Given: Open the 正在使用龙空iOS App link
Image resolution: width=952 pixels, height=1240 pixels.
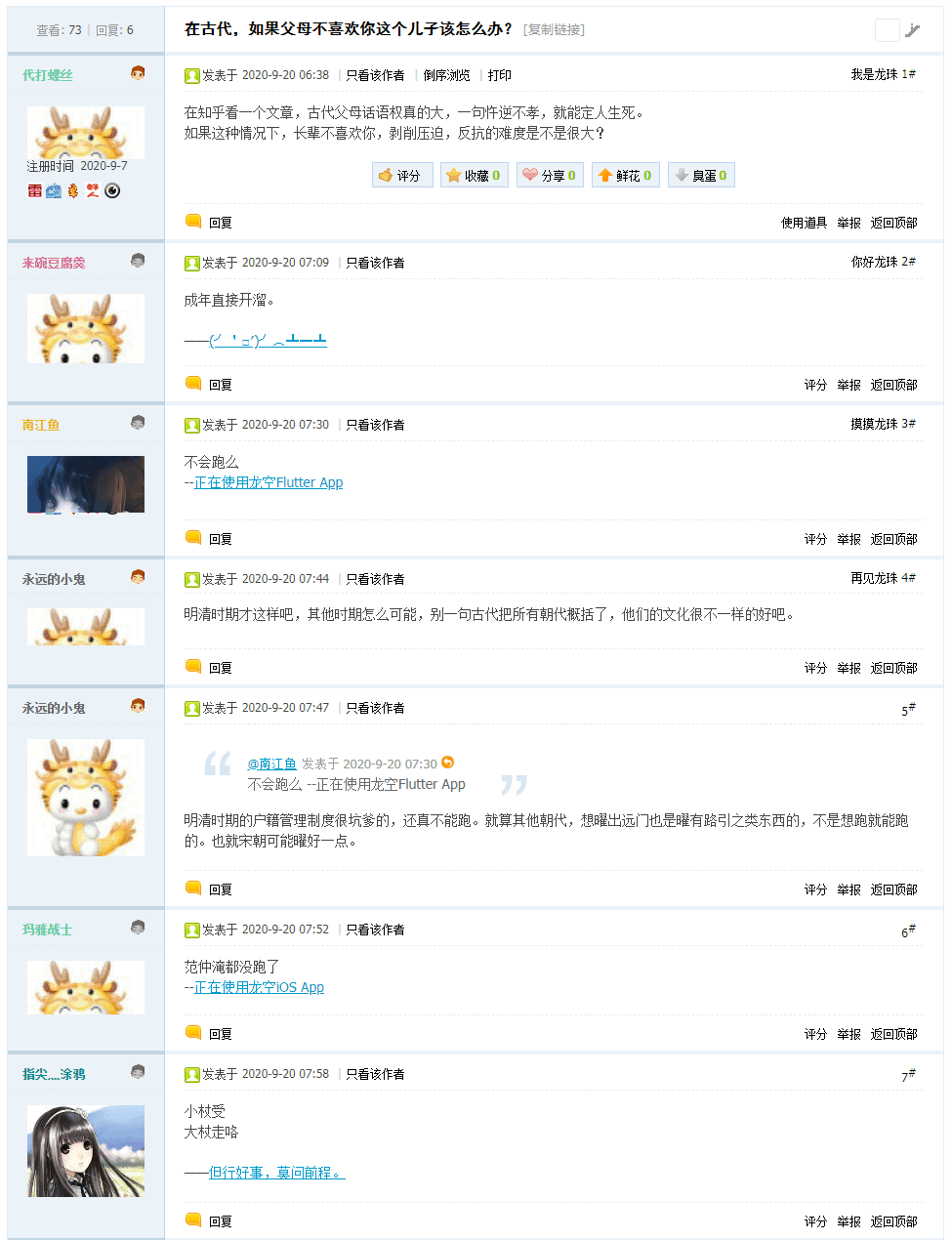Looking at the screenshot, I should click(259, 987).
